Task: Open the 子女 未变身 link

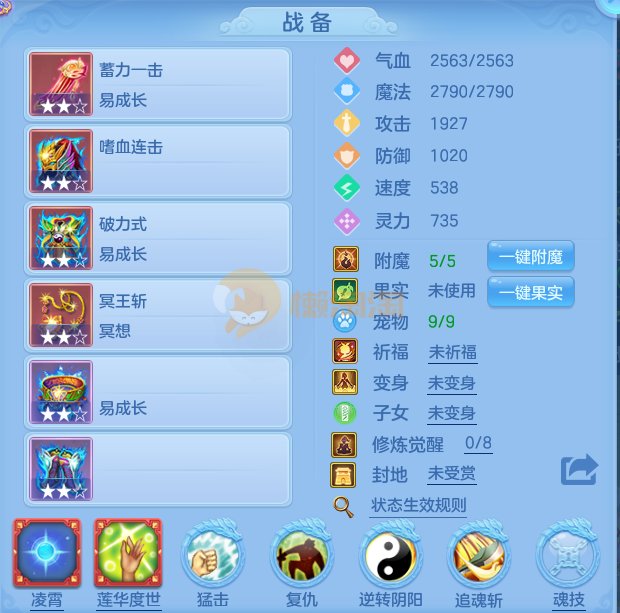Action: 451,414
